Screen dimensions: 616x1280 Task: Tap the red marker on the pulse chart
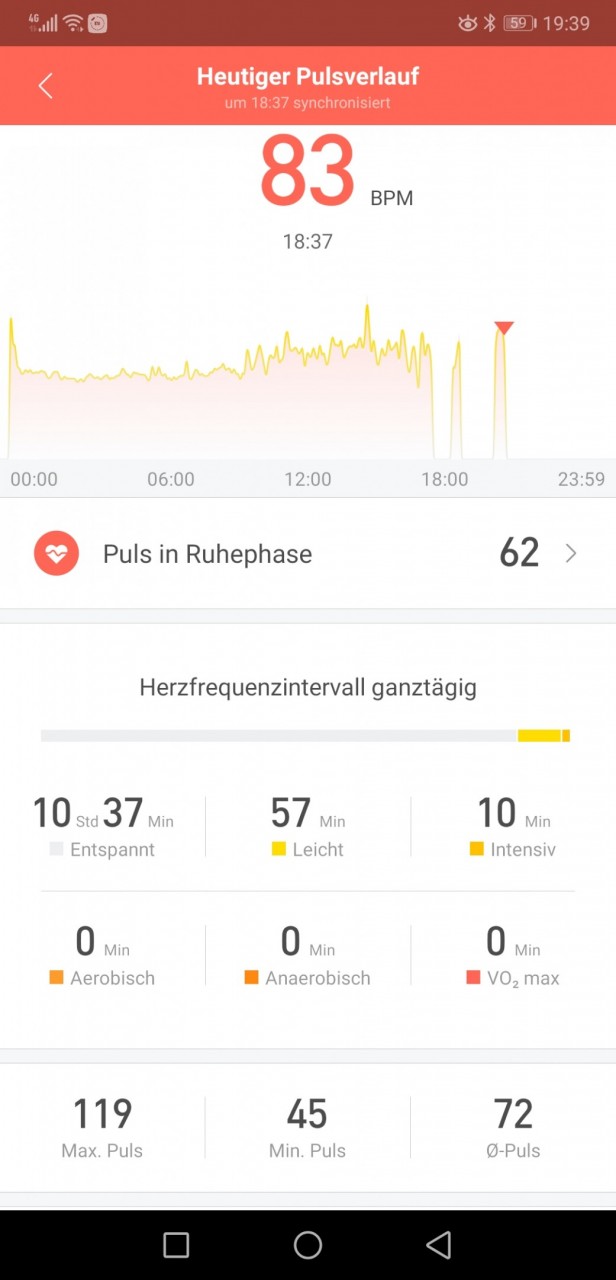click(x=504, y=328)
